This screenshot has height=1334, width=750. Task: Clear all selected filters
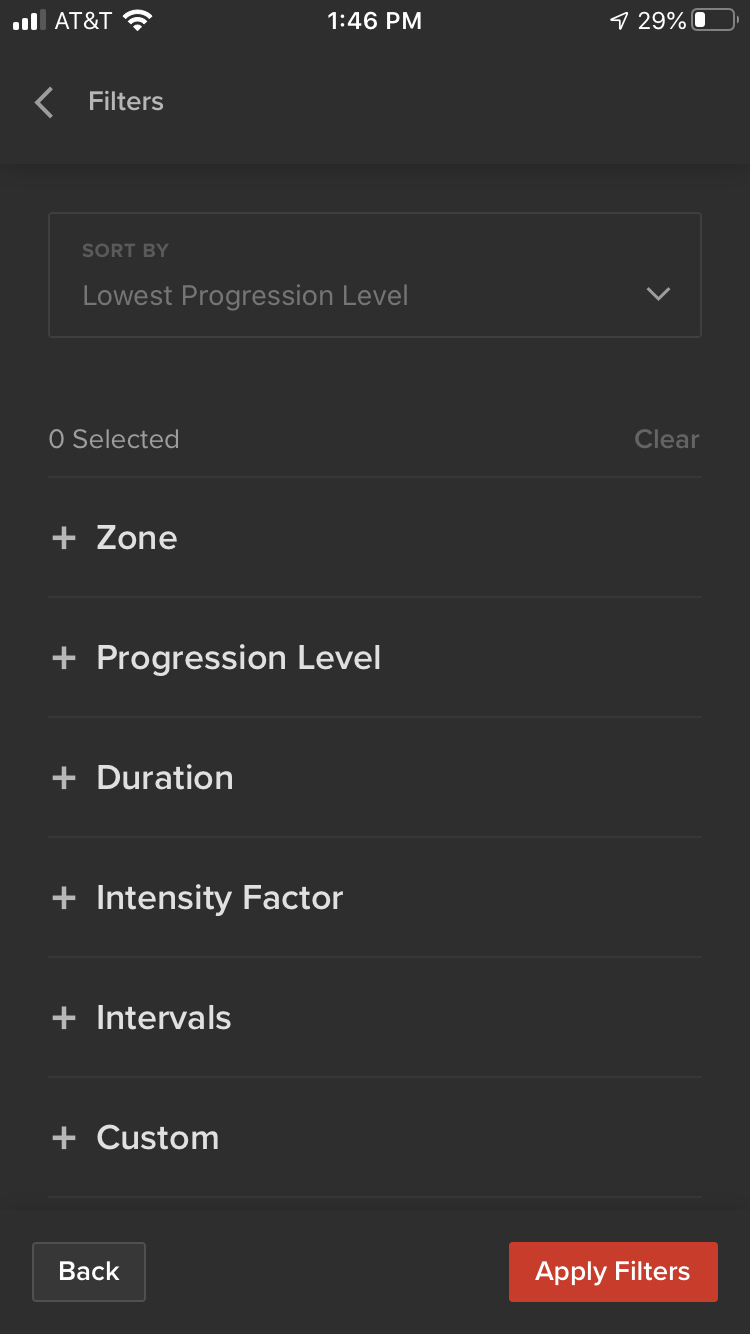point(666,439)
